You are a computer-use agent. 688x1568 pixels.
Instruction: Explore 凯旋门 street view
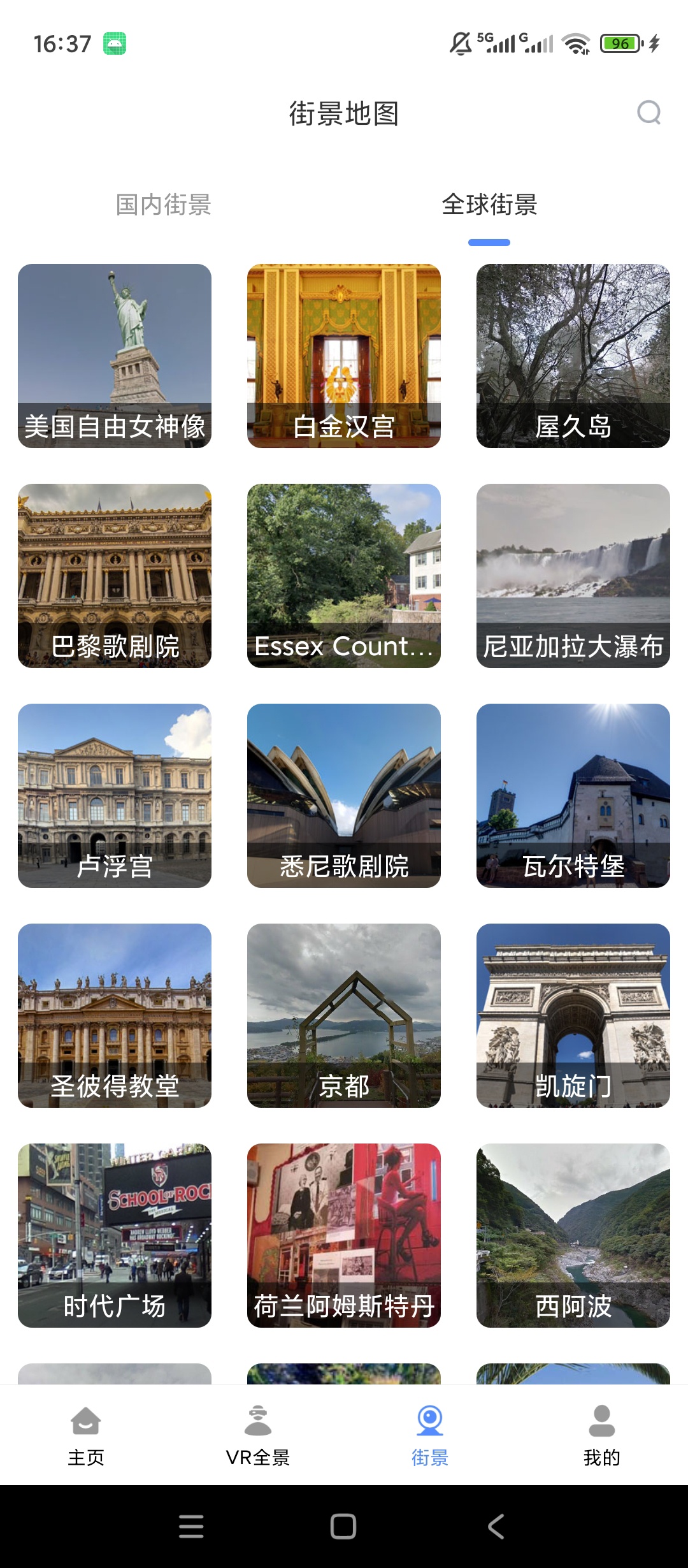point(573,1015)
